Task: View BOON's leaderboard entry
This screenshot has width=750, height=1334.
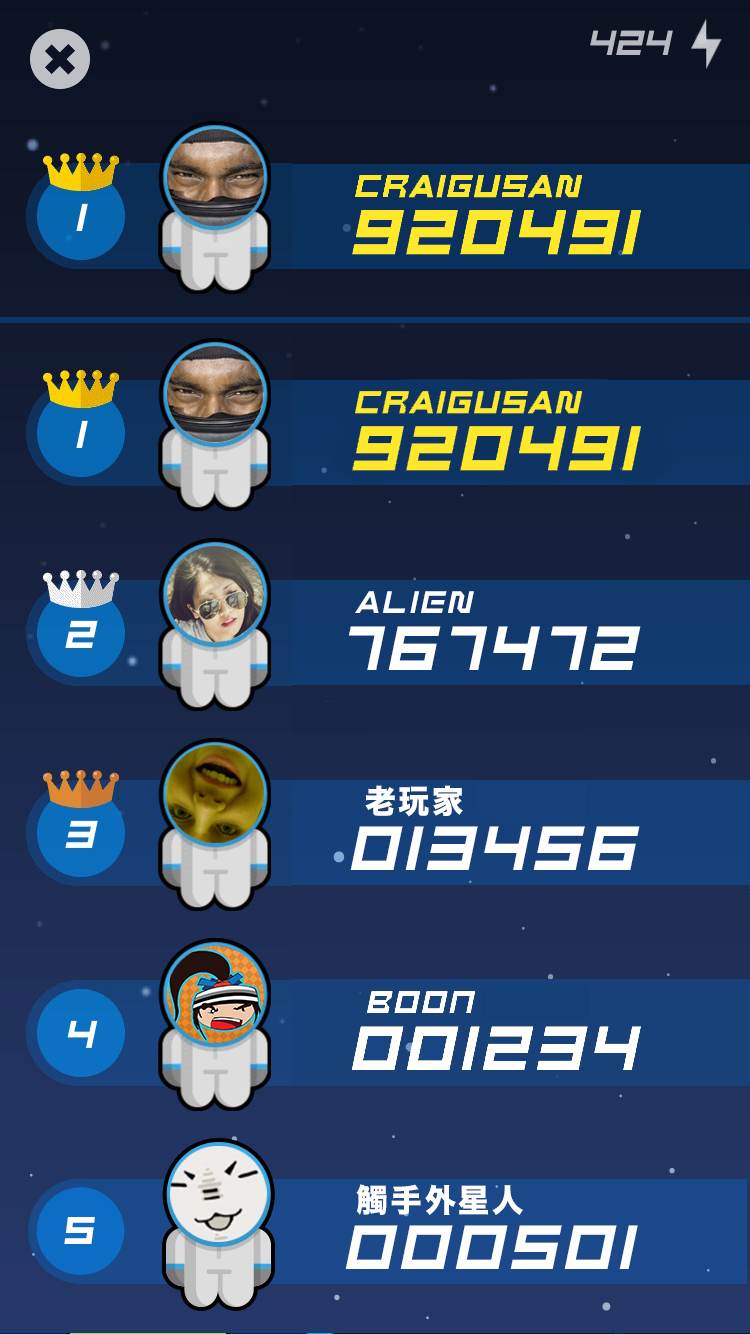Action: click(490, 1033)
